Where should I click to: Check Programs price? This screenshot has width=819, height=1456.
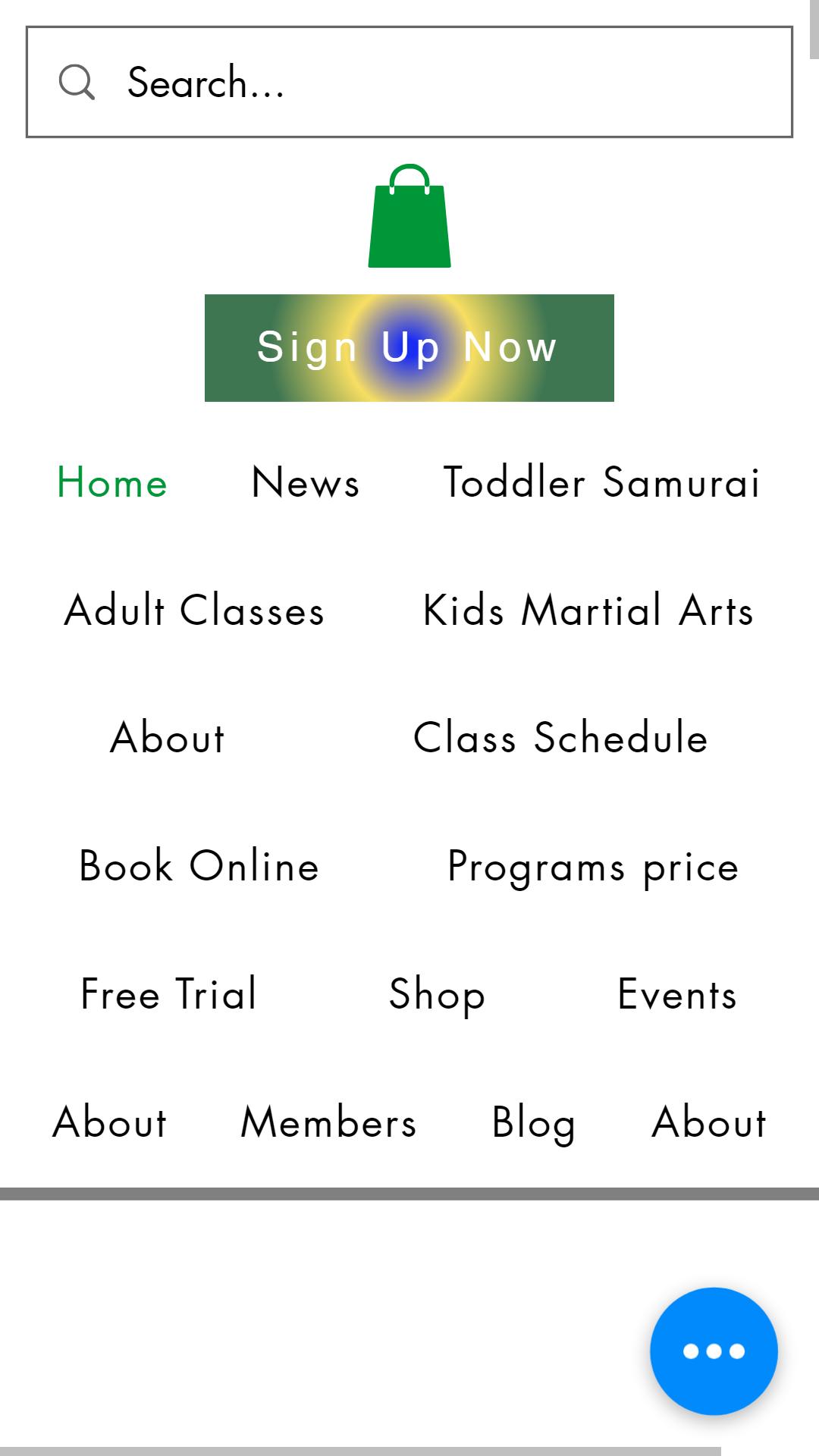593,866
